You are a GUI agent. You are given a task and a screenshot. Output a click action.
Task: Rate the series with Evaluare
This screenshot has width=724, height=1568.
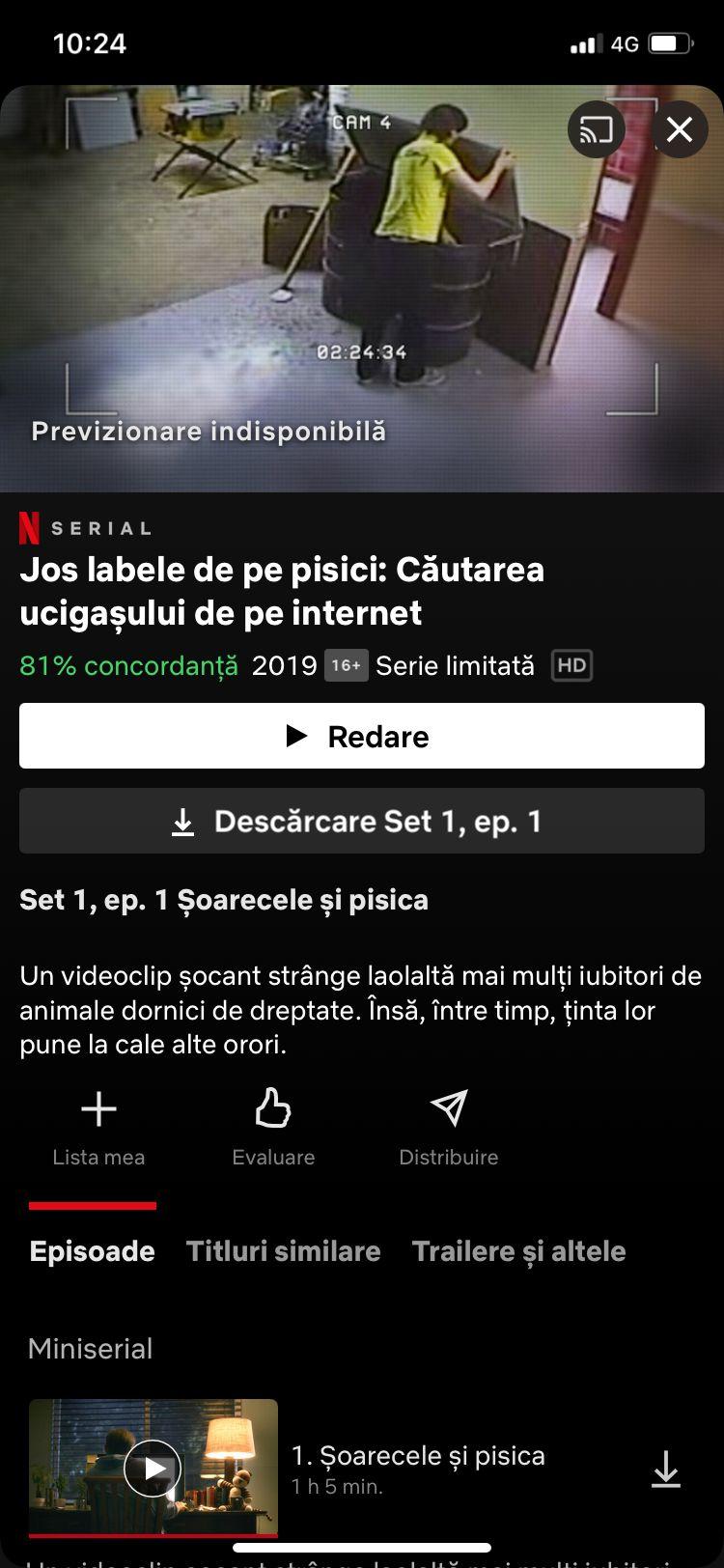[273, 1127]
